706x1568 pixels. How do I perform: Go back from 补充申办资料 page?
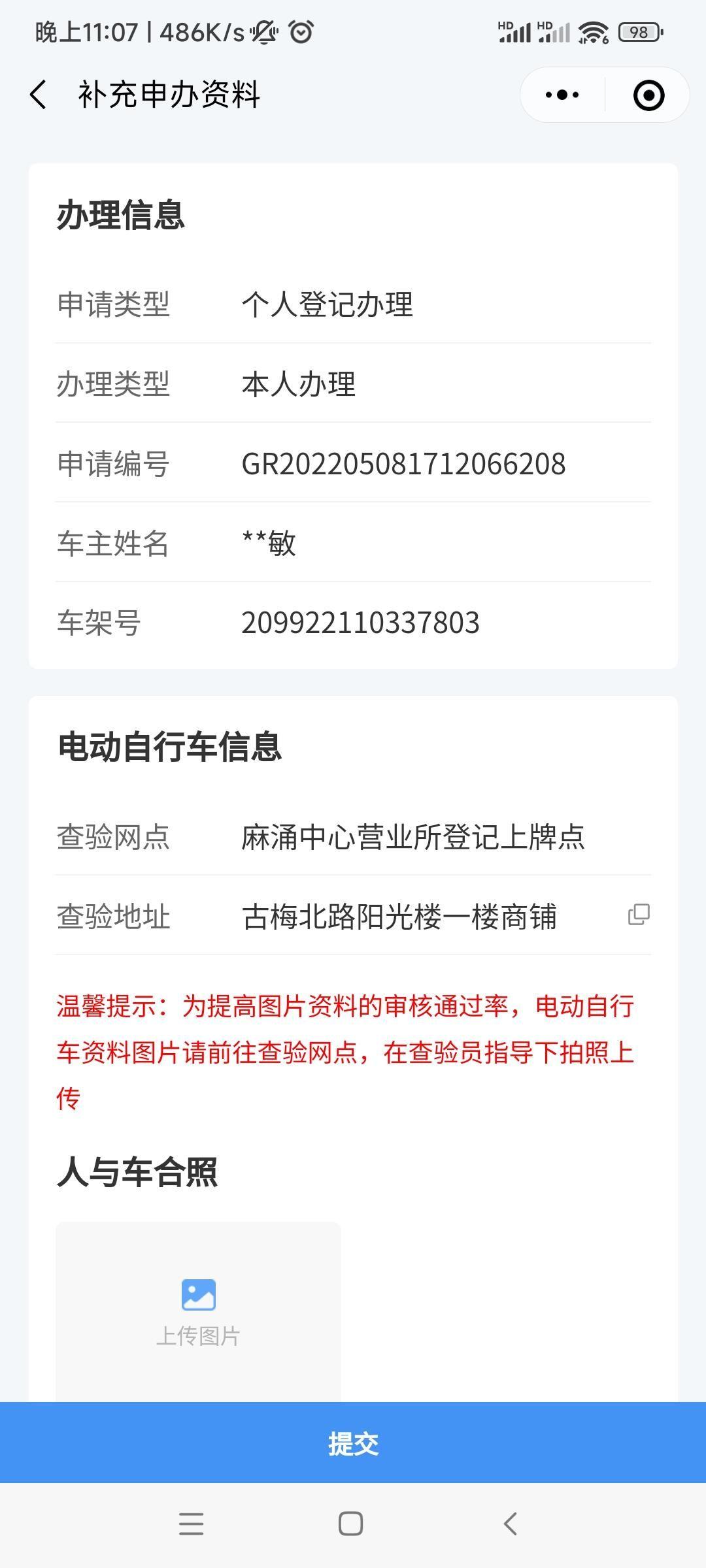click(39, 95)
